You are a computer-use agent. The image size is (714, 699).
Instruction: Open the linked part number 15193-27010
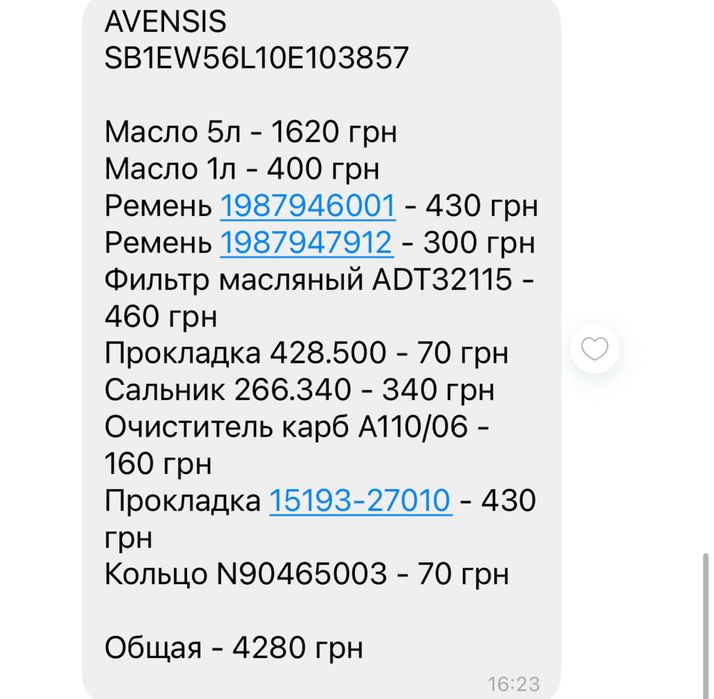tap(360, 500)
